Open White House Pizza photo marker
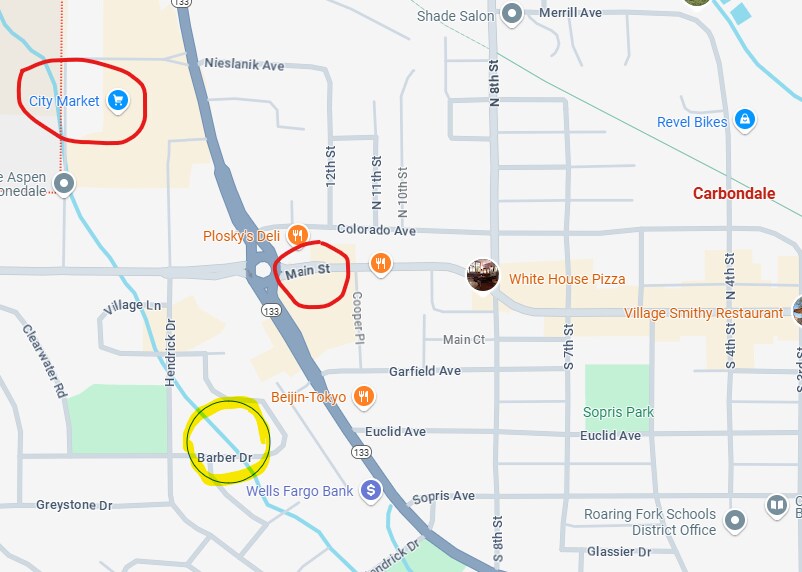 (483, 276)
